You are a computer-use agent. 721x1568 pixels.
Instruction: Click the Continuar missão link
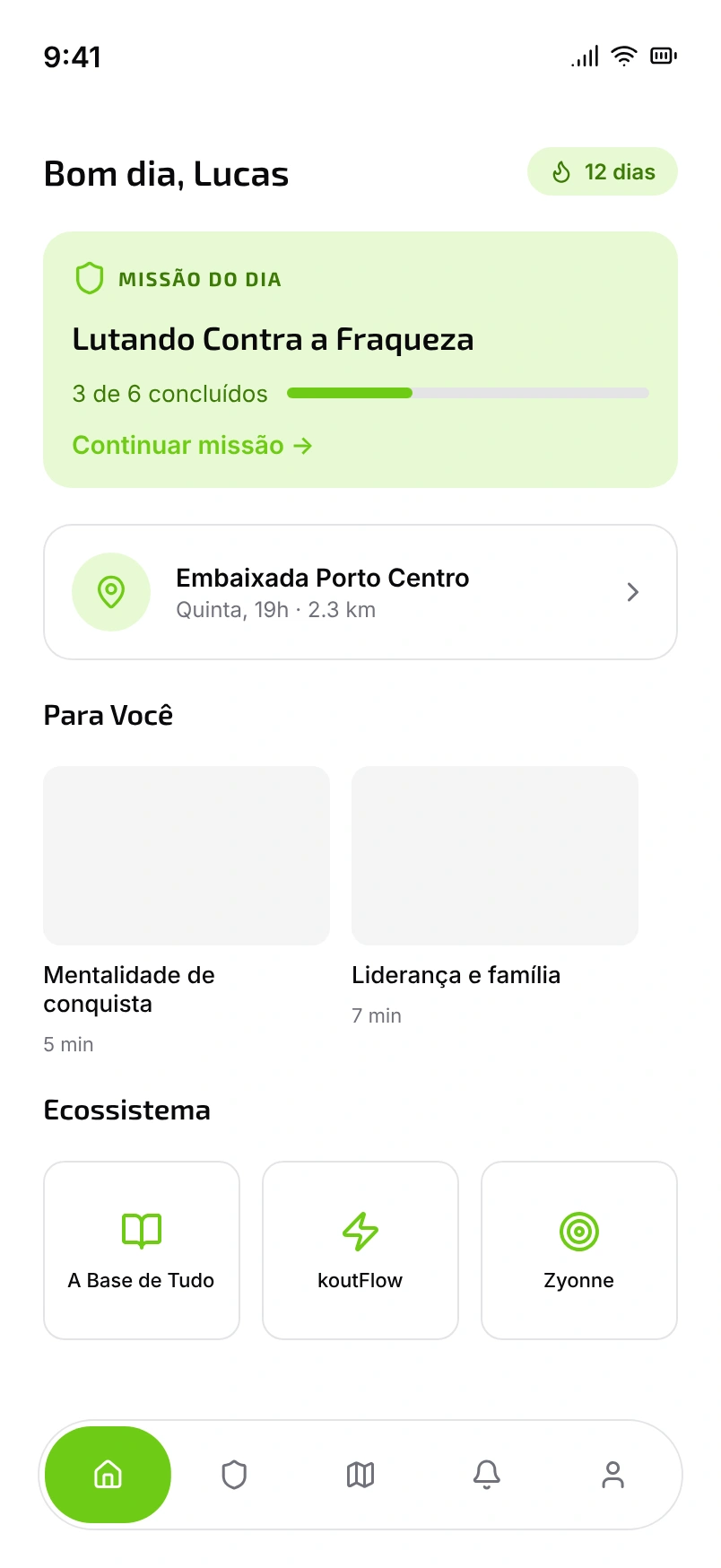pyautogui.click(x=191, y=445)
